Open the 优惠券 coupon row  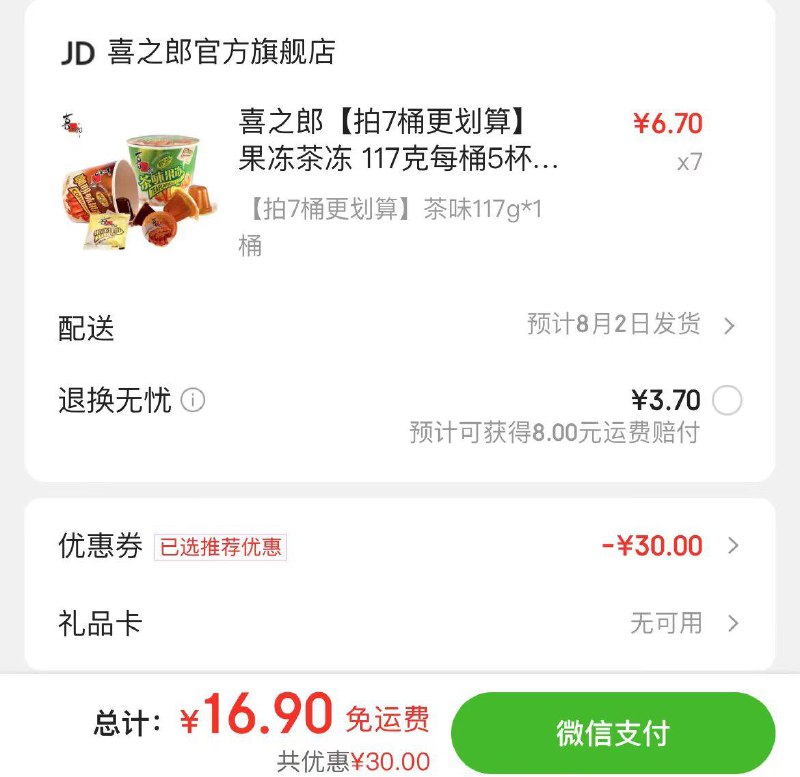(x=400, y=546)
